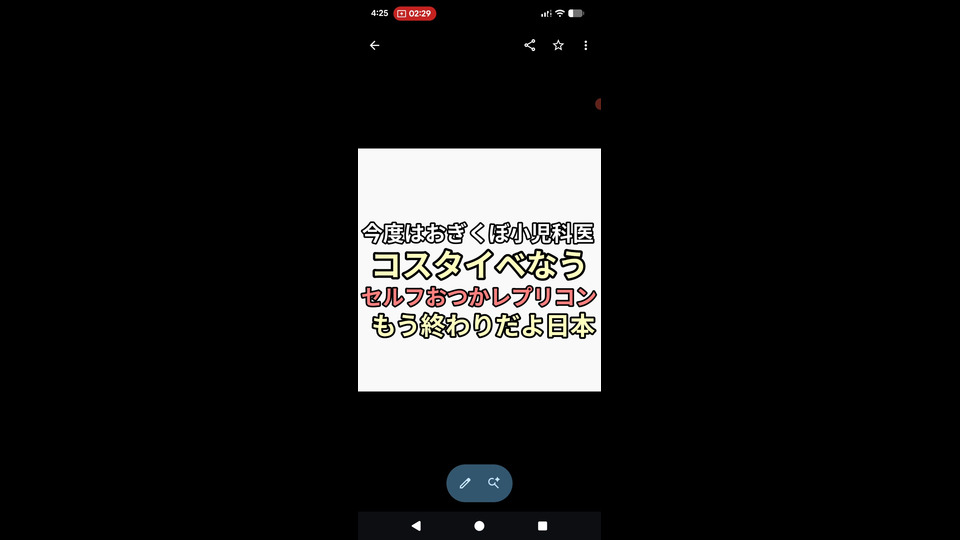This screenshot has width=960, height=540.
Task: Open the recent apps view
Action: [542, 526]
